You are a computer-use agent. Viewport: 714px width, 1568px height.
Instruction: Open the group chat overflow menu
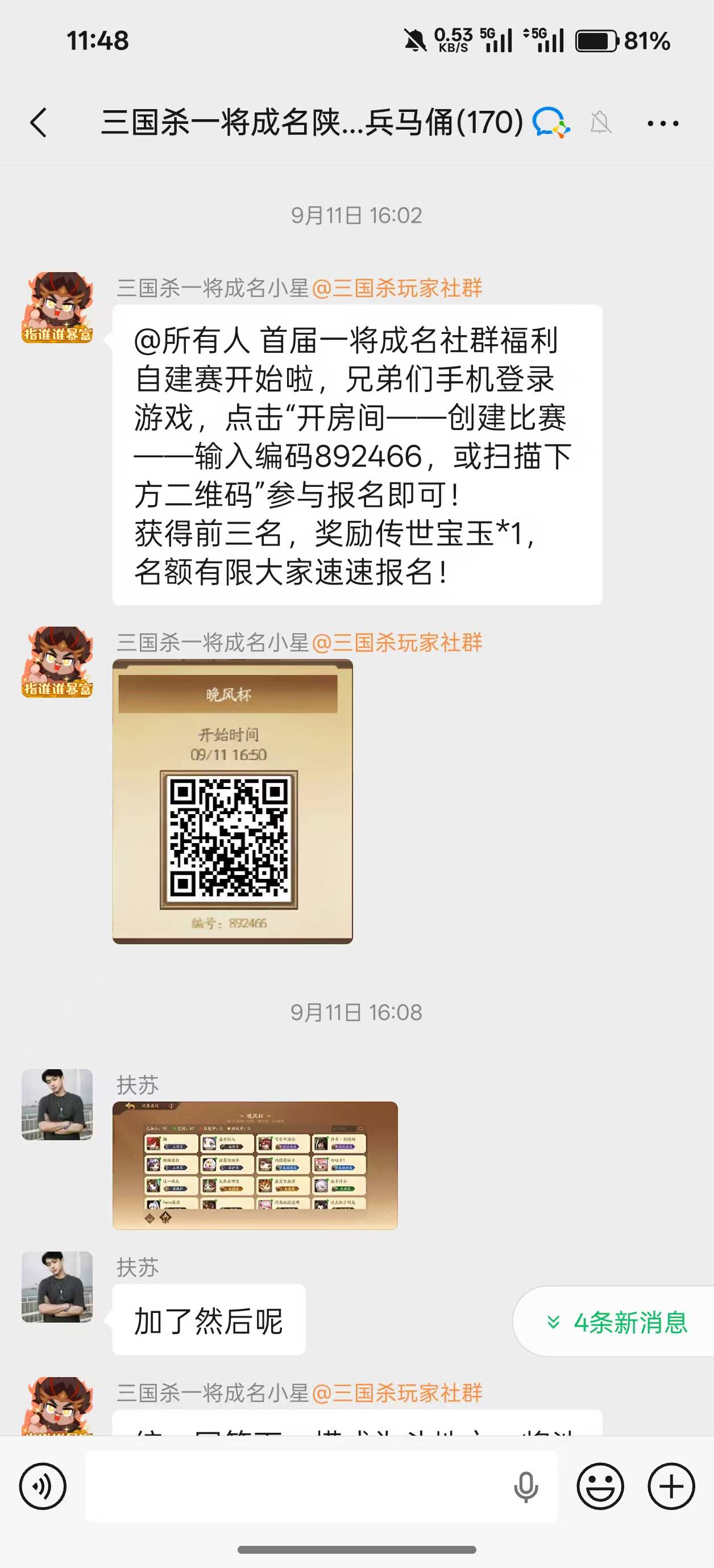click(662, 124)
